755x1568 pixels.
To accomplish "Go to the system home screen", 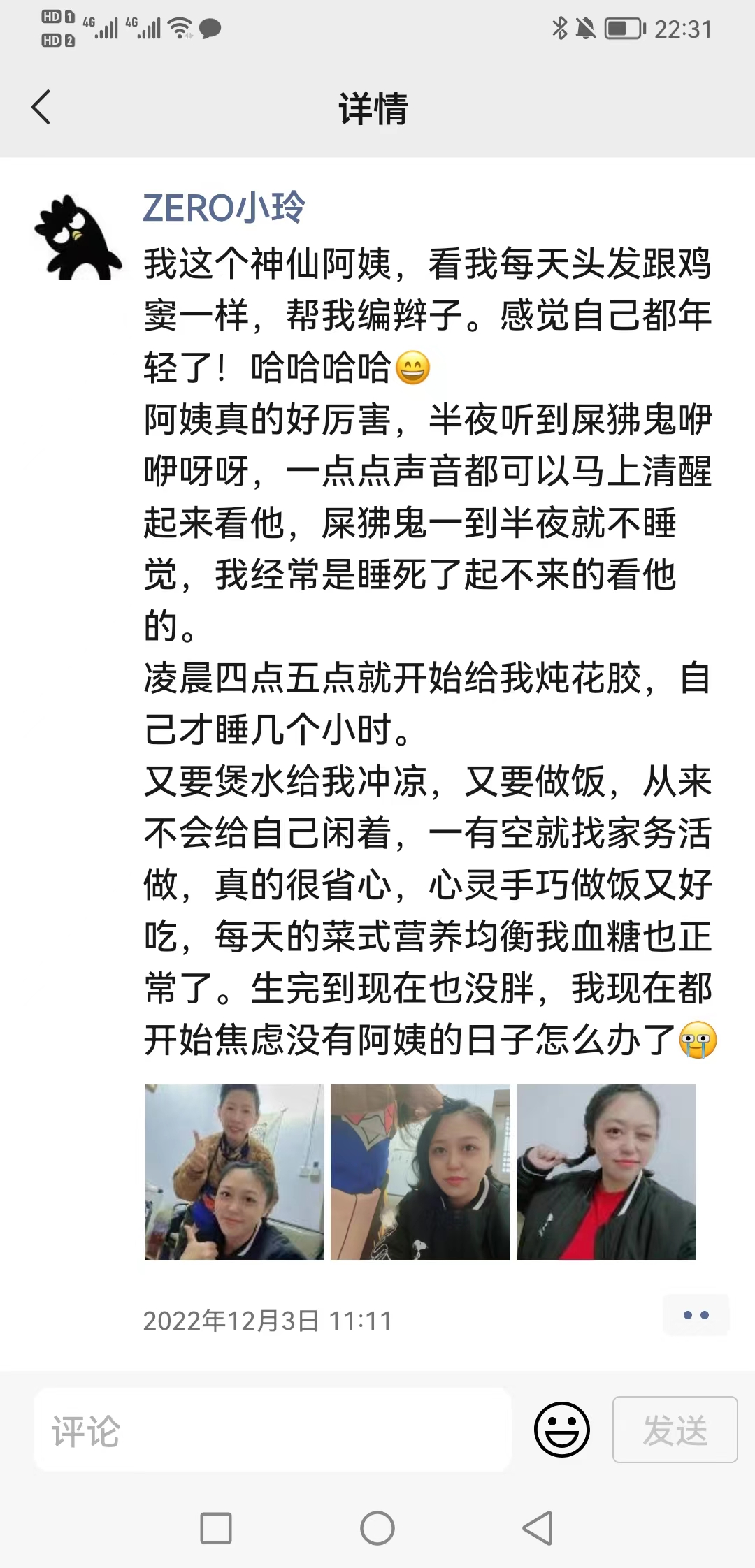I will click(377, 1528).
